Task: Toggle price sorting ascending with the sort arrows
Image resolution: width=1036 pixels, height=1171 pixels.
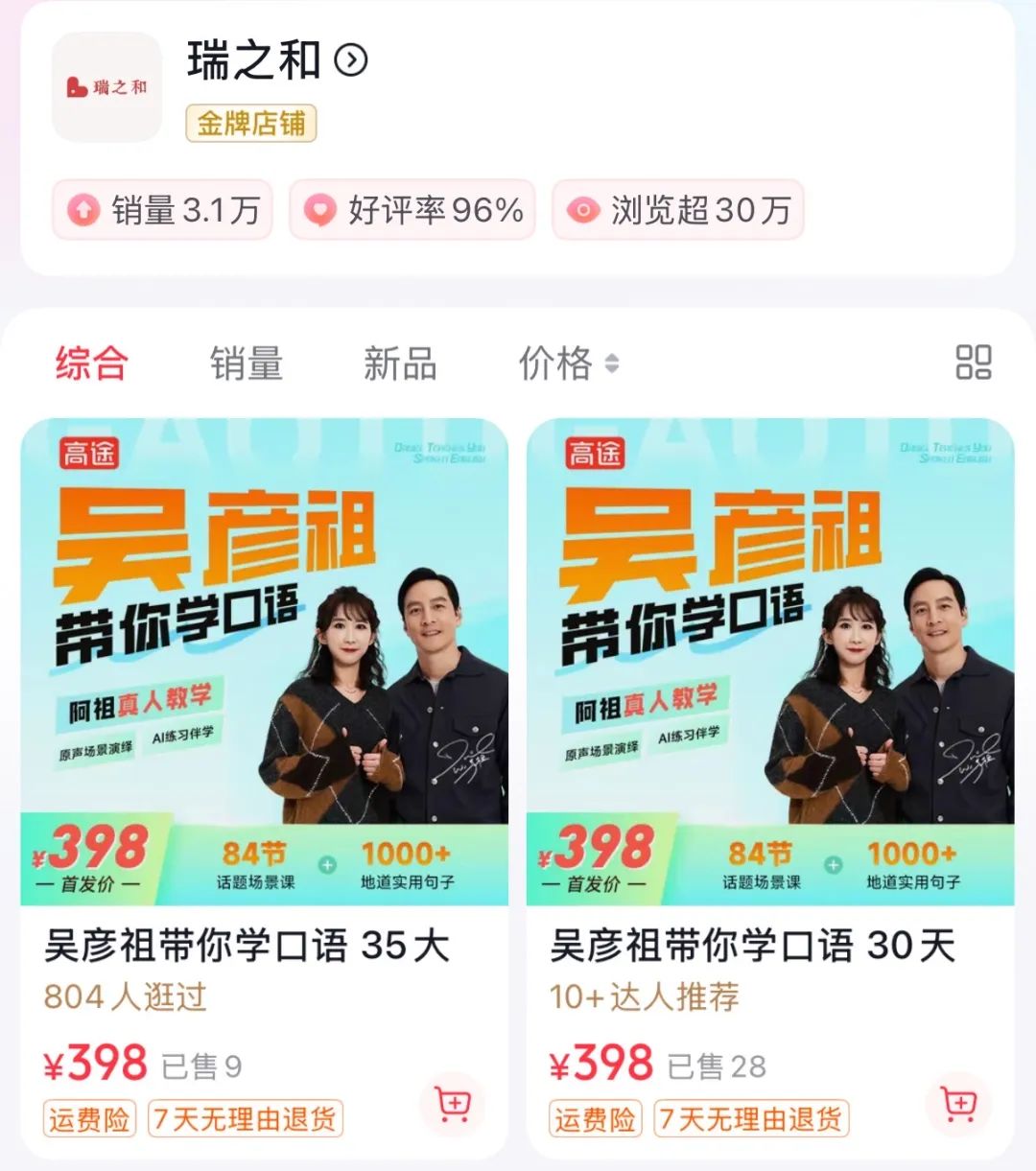Action: coord(611,364)
